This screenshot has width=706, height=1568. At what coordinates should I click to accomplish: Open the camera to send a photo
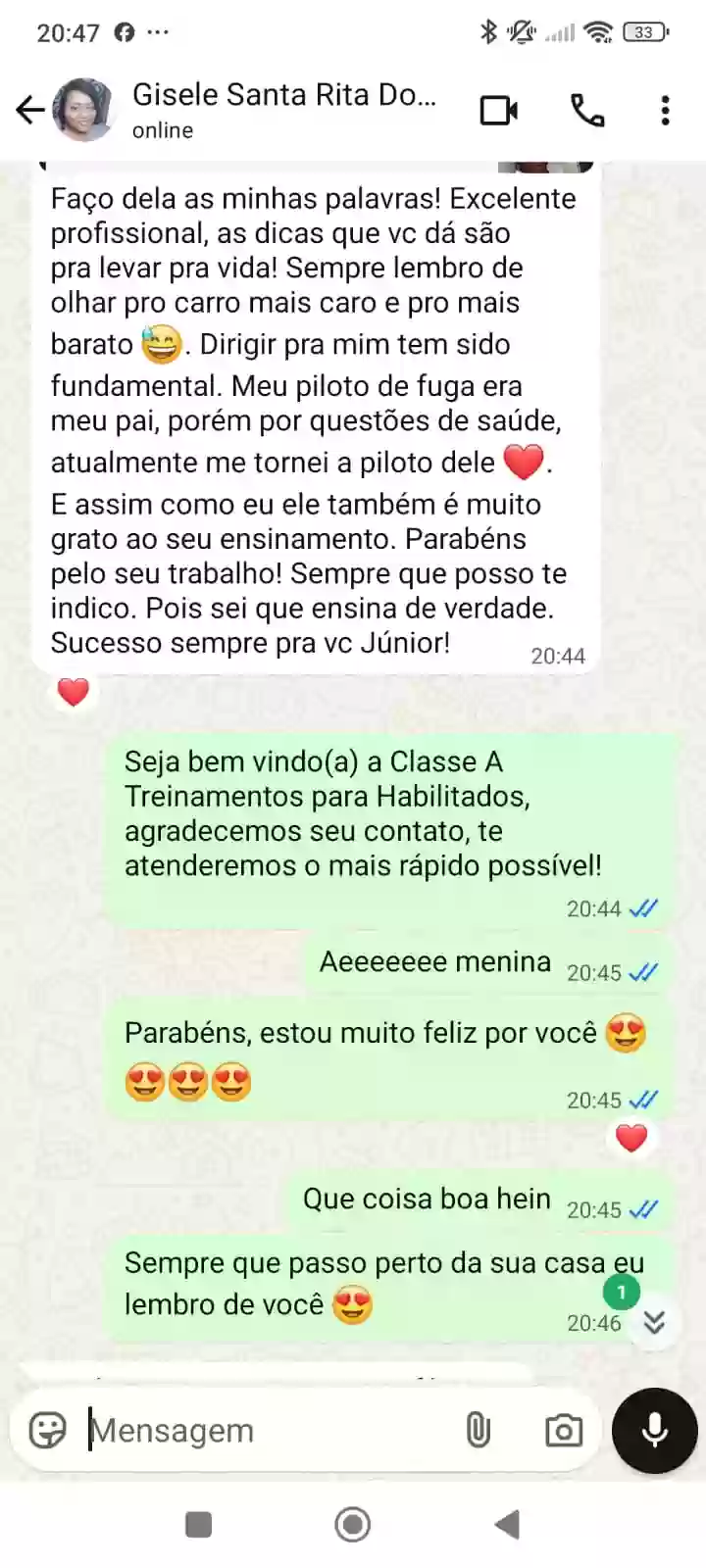563,1431
